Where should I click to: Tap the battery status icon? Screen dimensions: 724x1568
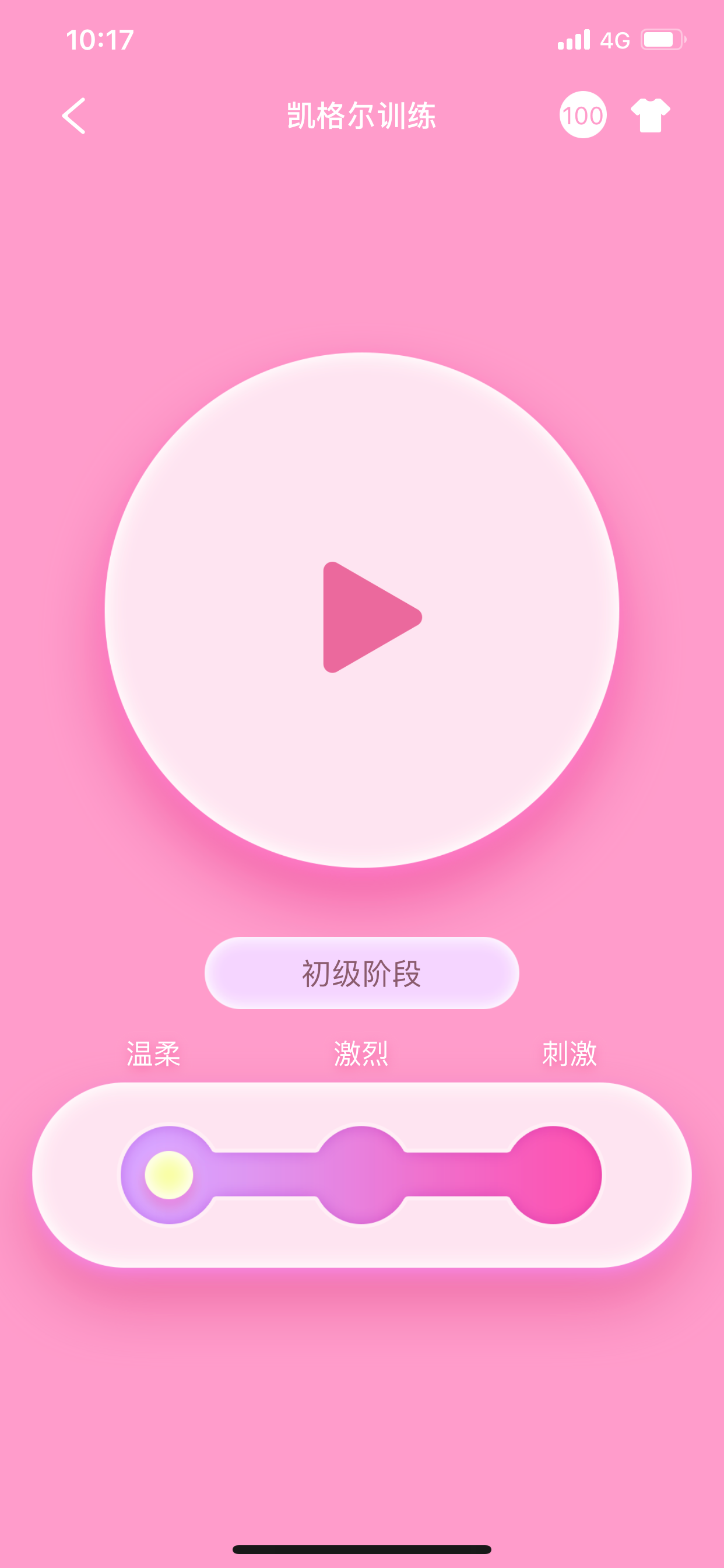click(x=663, y=38)
